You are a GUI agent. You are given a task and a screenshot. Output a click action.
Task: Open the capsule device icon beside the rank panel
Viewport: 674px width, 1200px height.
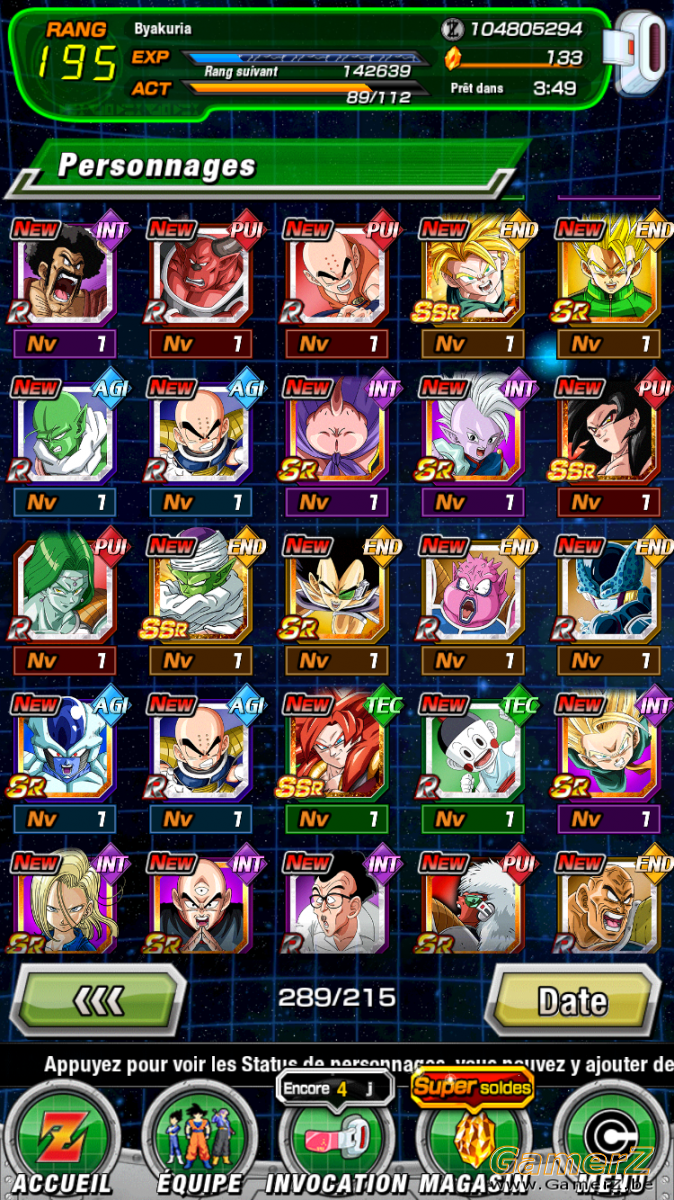(643, 55)
